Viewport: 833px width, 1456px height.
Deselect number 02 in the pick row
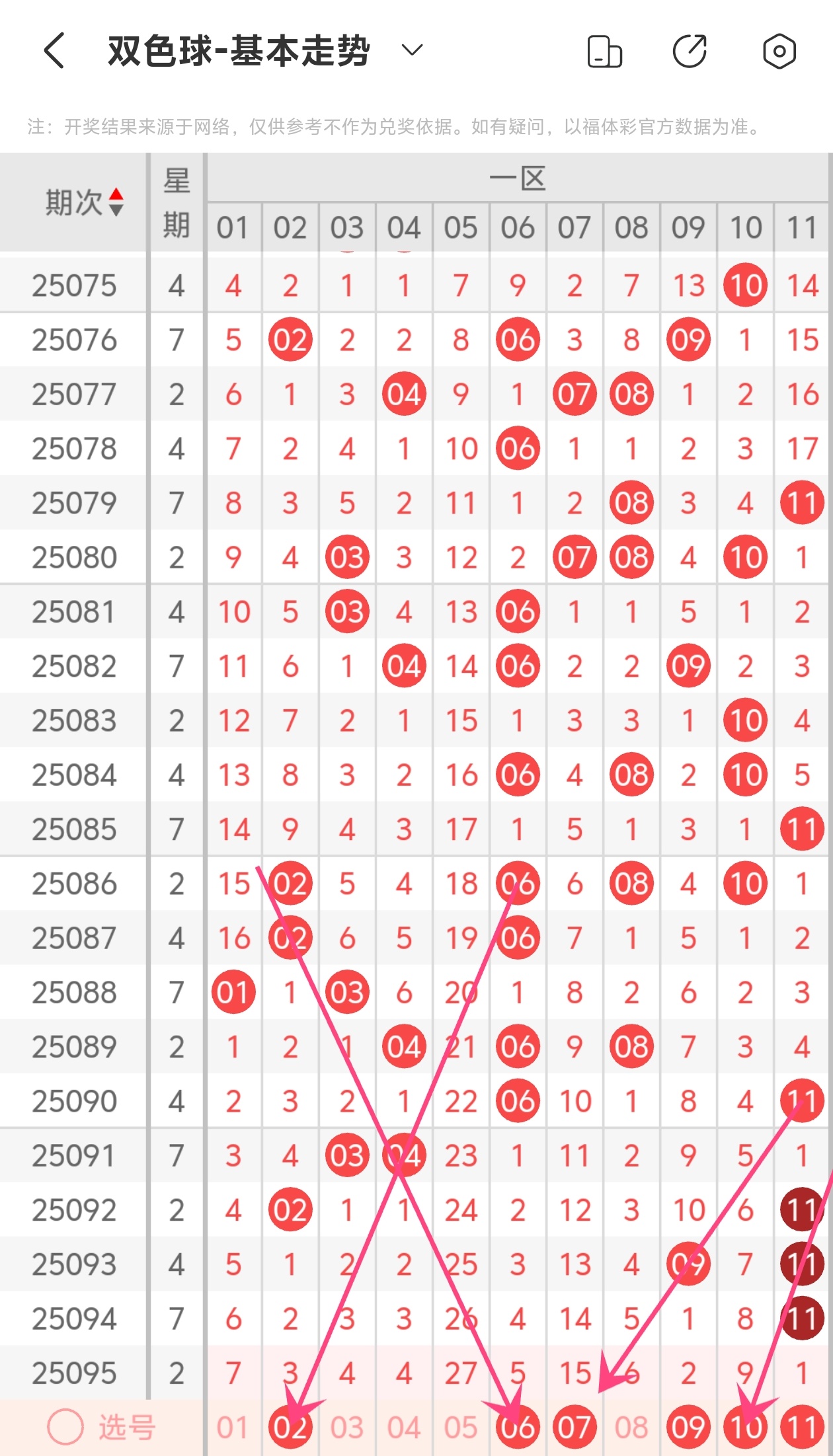pyautogui.click(x=290, y=1428)
